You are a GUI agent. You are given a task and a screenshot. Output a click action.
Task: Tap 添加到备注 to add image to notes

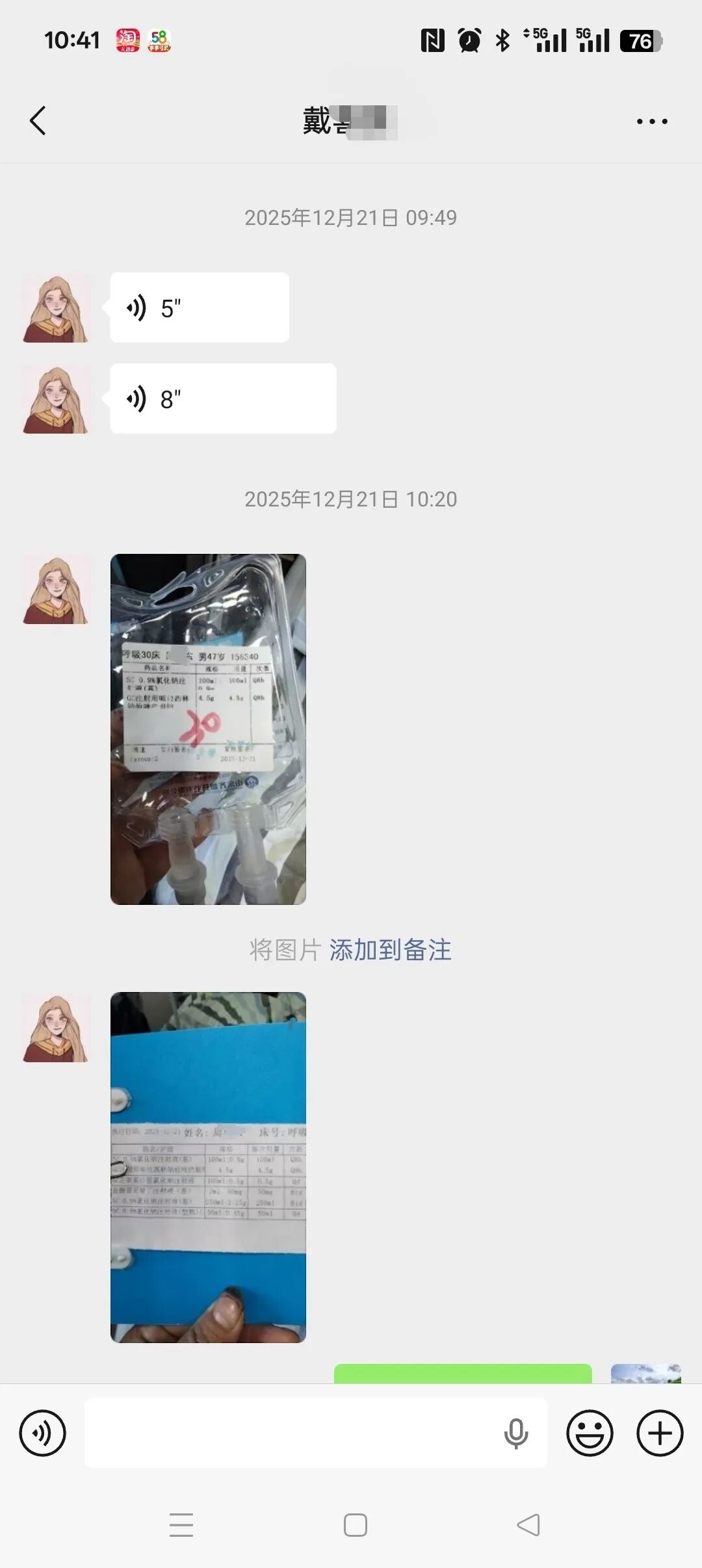(x=391, y=949)
